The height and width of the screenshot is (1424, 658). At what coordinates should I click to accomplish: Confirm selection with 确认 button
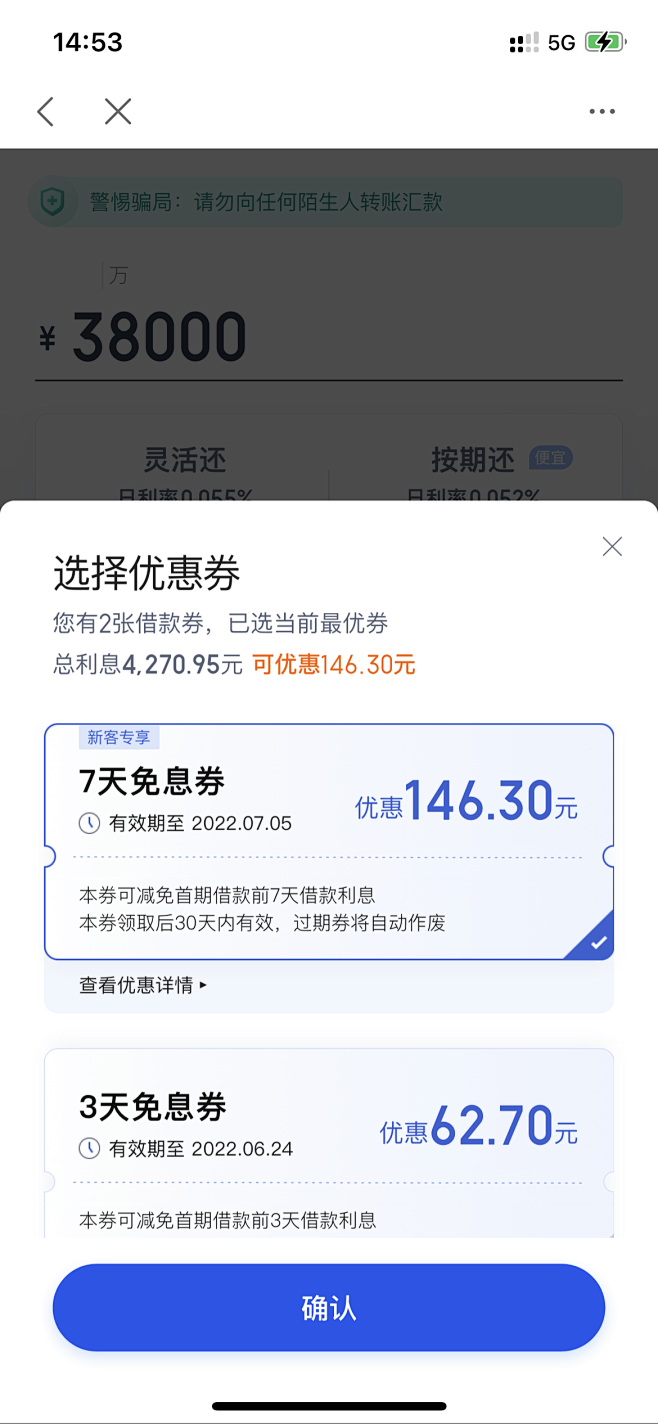point(329,1308)
